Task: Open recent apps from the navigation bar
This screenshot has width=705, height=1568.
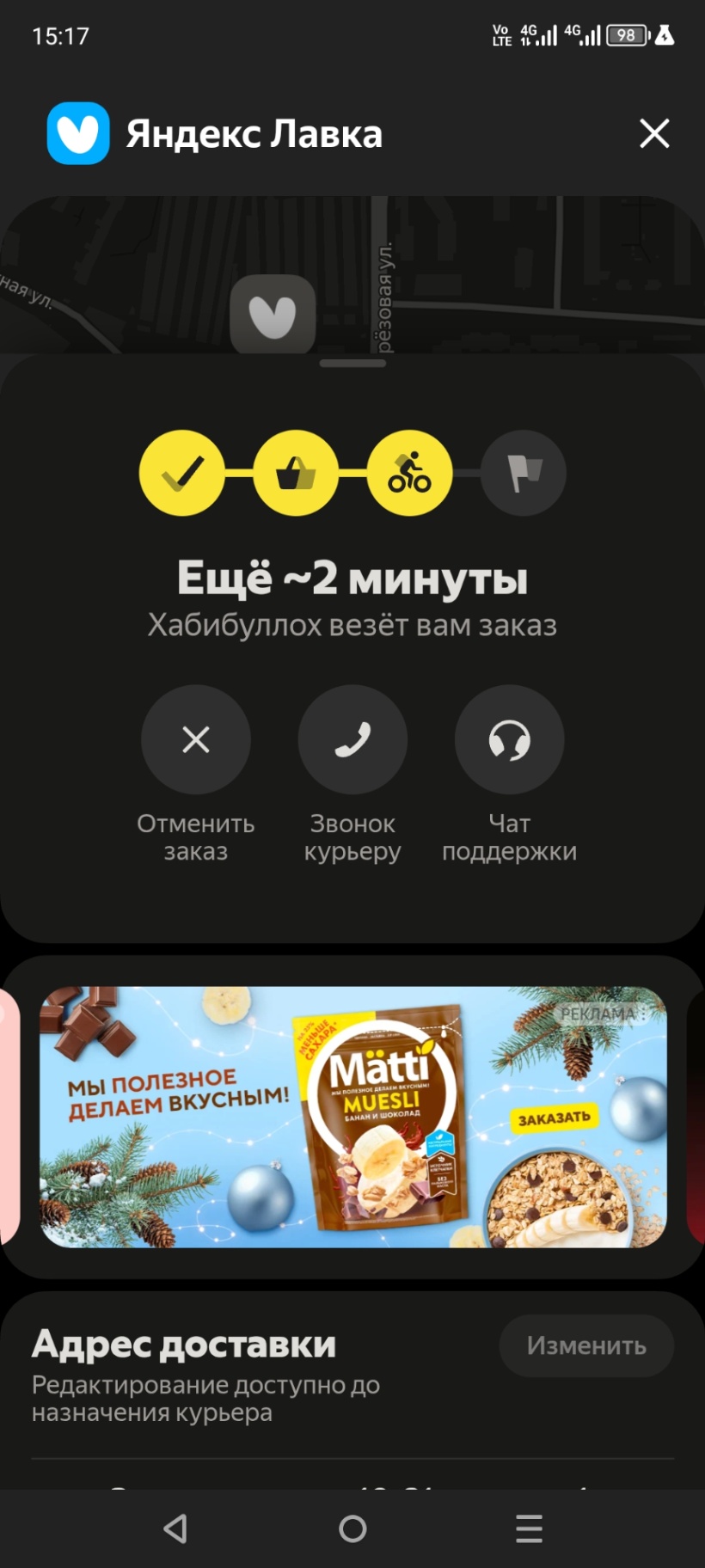Action: 529,1528
